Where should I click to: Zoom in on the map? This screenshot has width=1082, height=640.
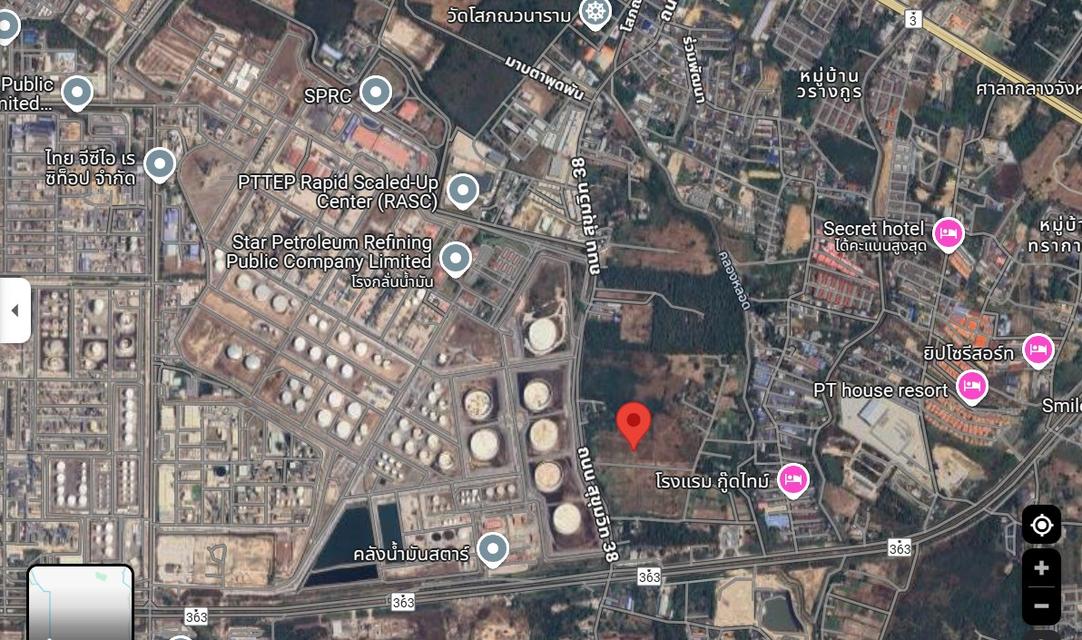pyautogui.click(x=1041, y=568)
